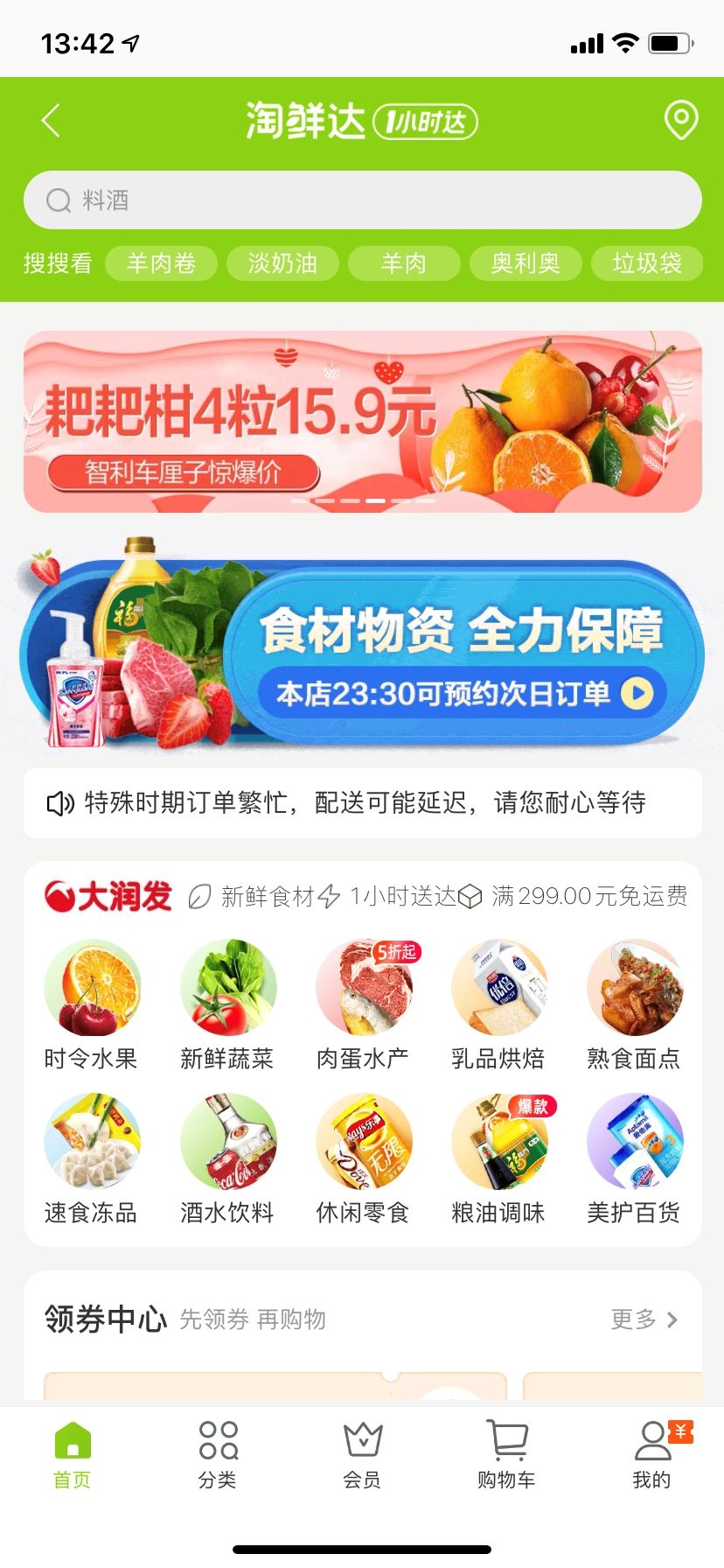Switch to the 会员 tab
Image resolution: width=724 pixels, height=1568 pixels.
(362, 1454)
